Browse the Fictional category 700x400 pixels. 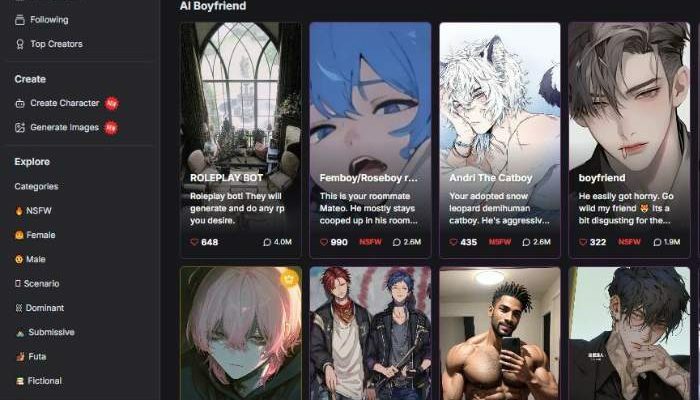coord(44,381)
